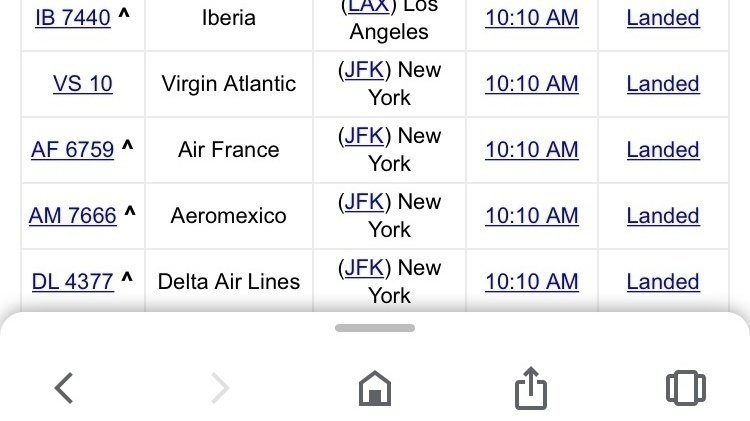
Task: Tap the 10:10 AM time for Air France
Action: 531,150
